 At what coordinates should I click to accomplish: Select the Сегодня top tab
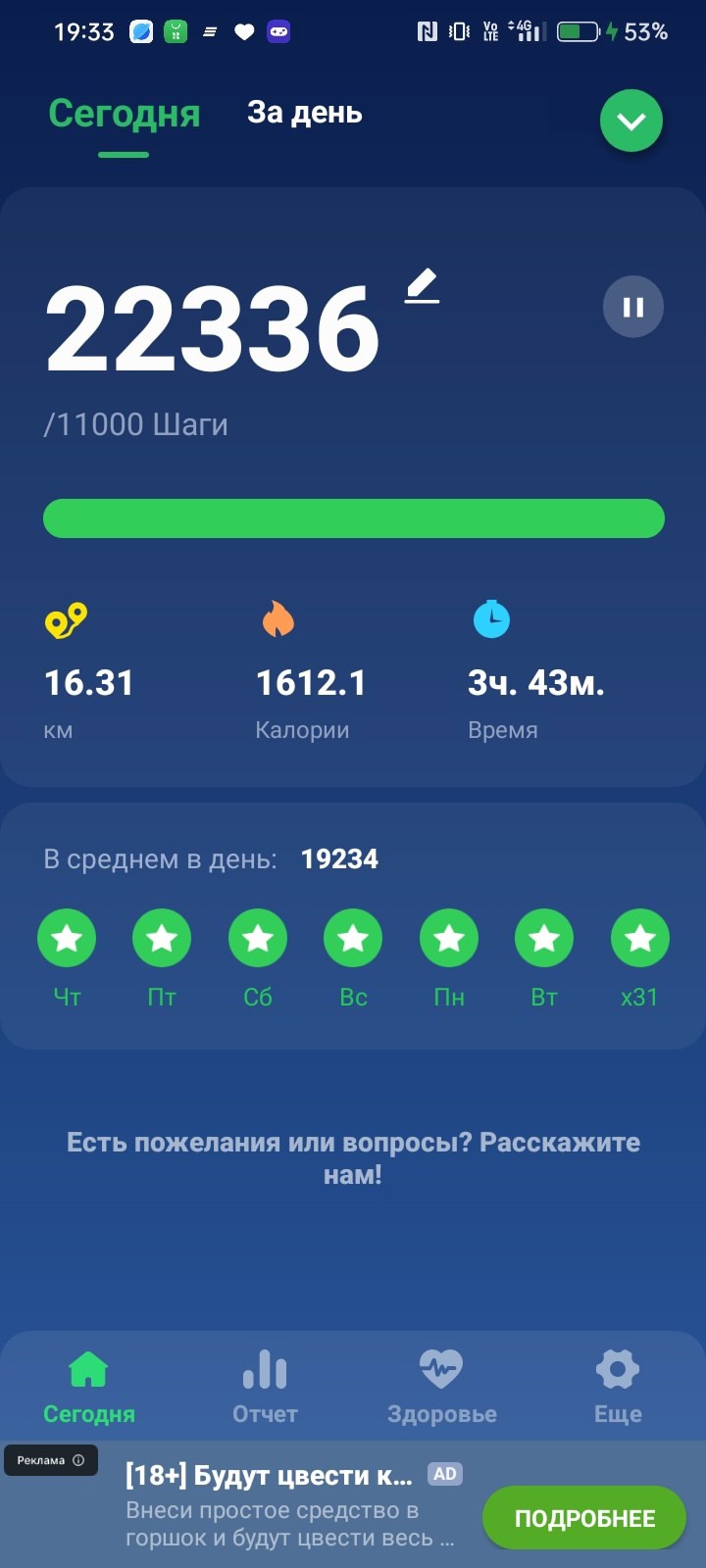pyautogui.click(x=125, y=114)
